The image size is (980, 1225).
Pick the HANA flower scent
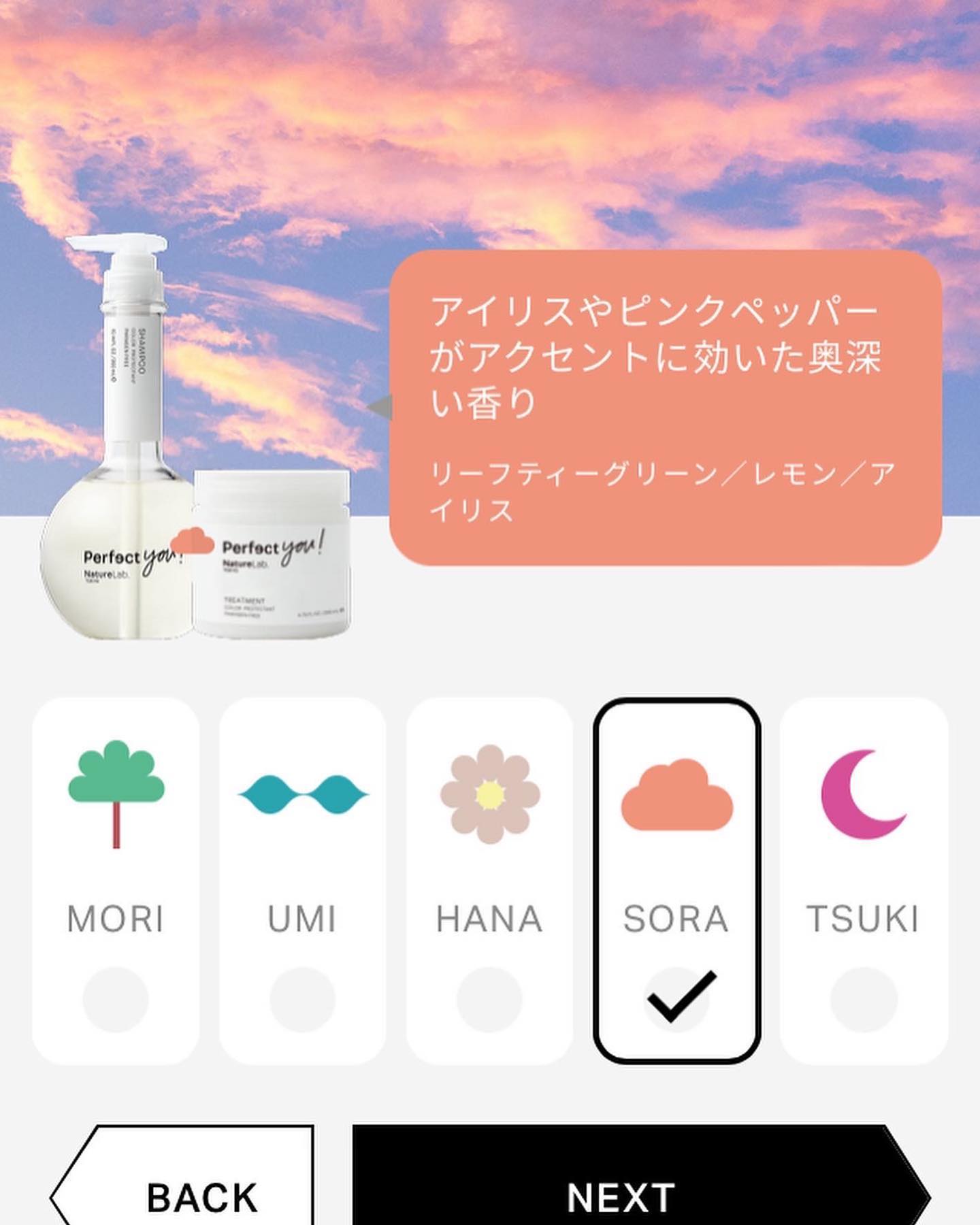click(489, 880)
